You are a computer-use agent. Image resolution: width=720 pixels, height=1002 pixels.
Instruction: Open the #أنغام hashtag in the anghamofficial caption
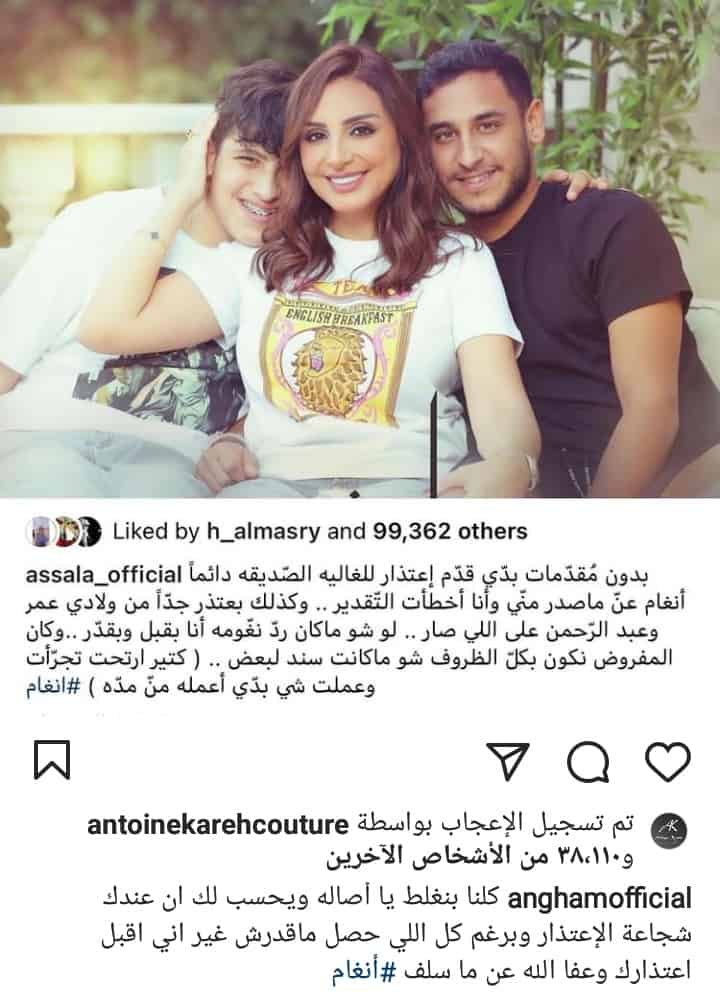[357, 970]
